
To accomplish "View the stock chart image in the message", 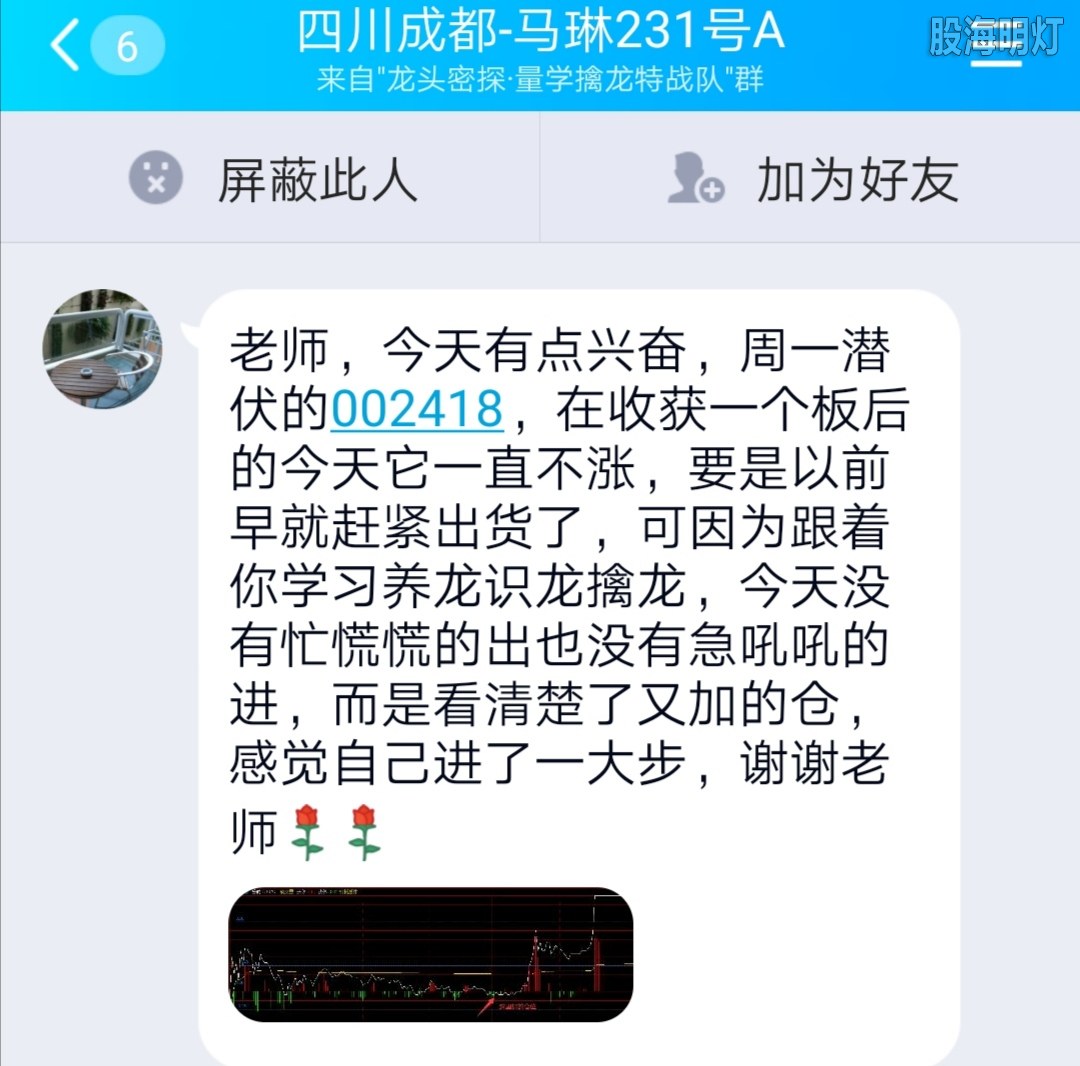I will coord(431,955).
